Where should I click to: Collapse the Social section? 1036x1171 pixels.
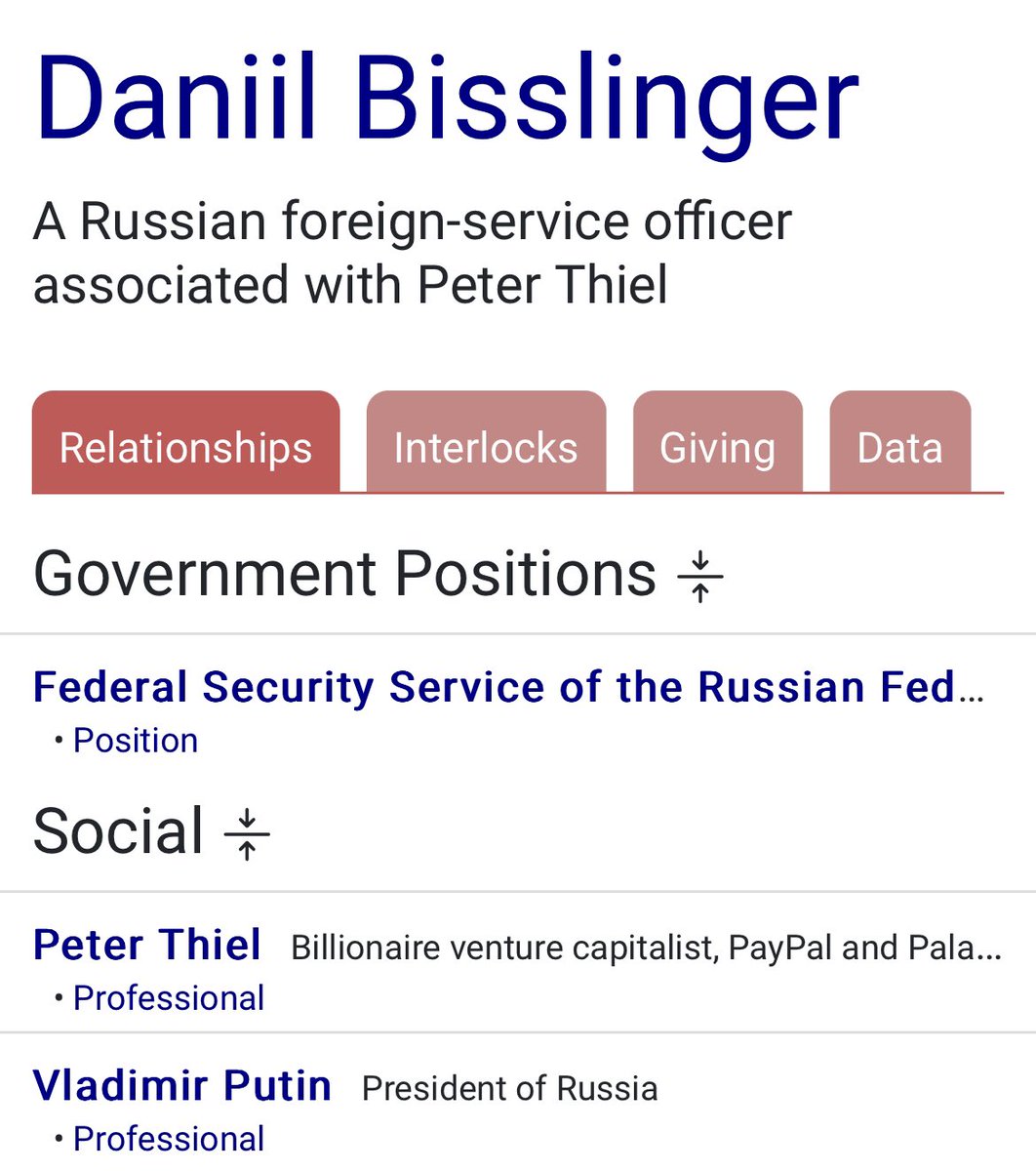click(x=247, y=834)
